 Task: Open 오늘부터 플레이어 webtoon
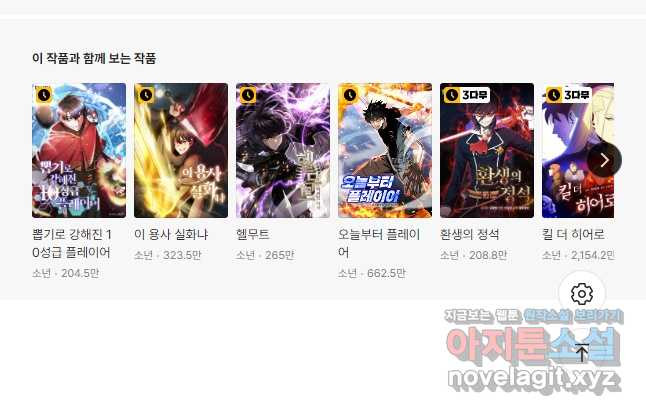[x=385, y=150]
